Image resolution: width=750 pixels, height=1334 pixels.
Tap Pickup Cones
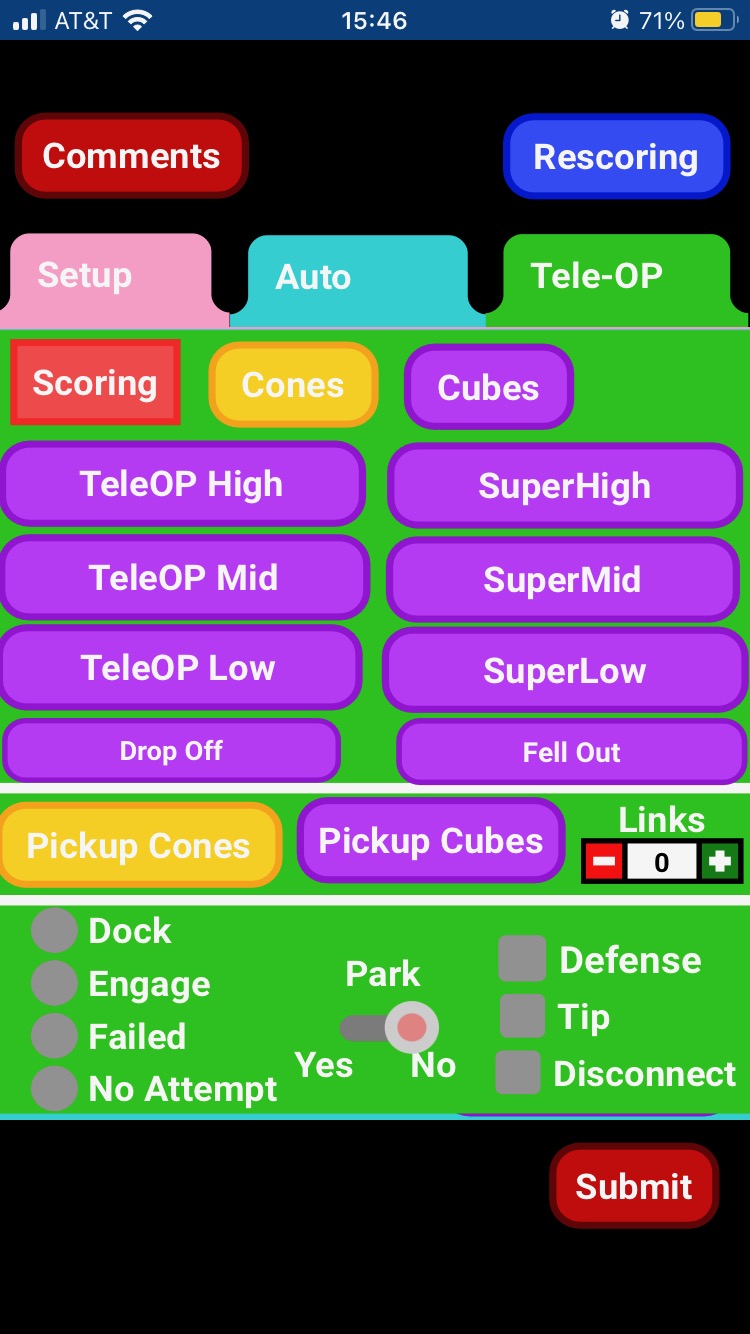point(140,846)
